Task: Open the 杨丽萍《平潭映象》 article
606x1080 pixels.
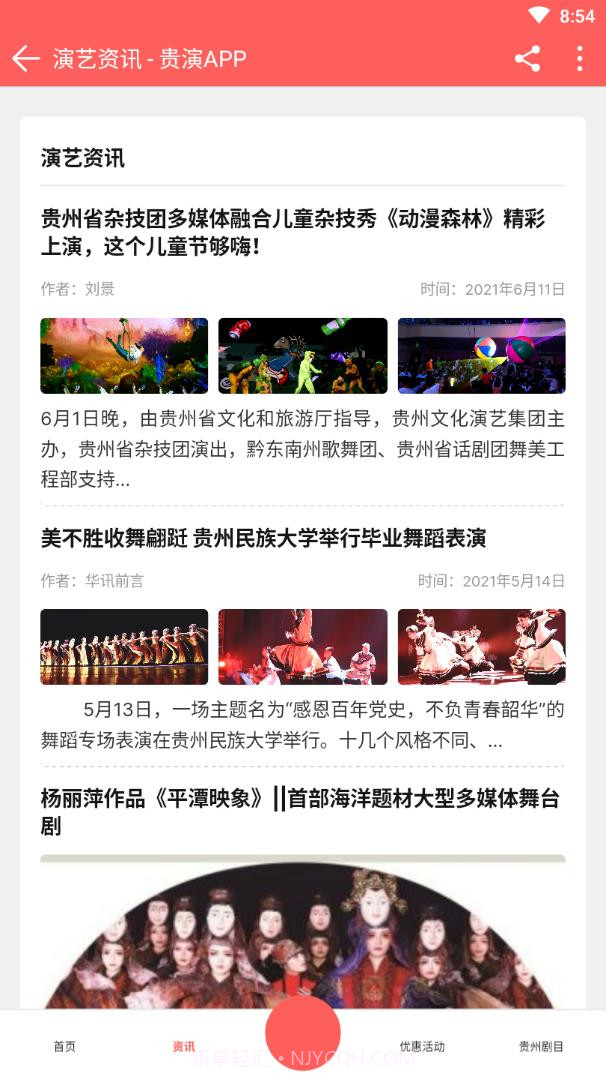Action: click(300, 812)
